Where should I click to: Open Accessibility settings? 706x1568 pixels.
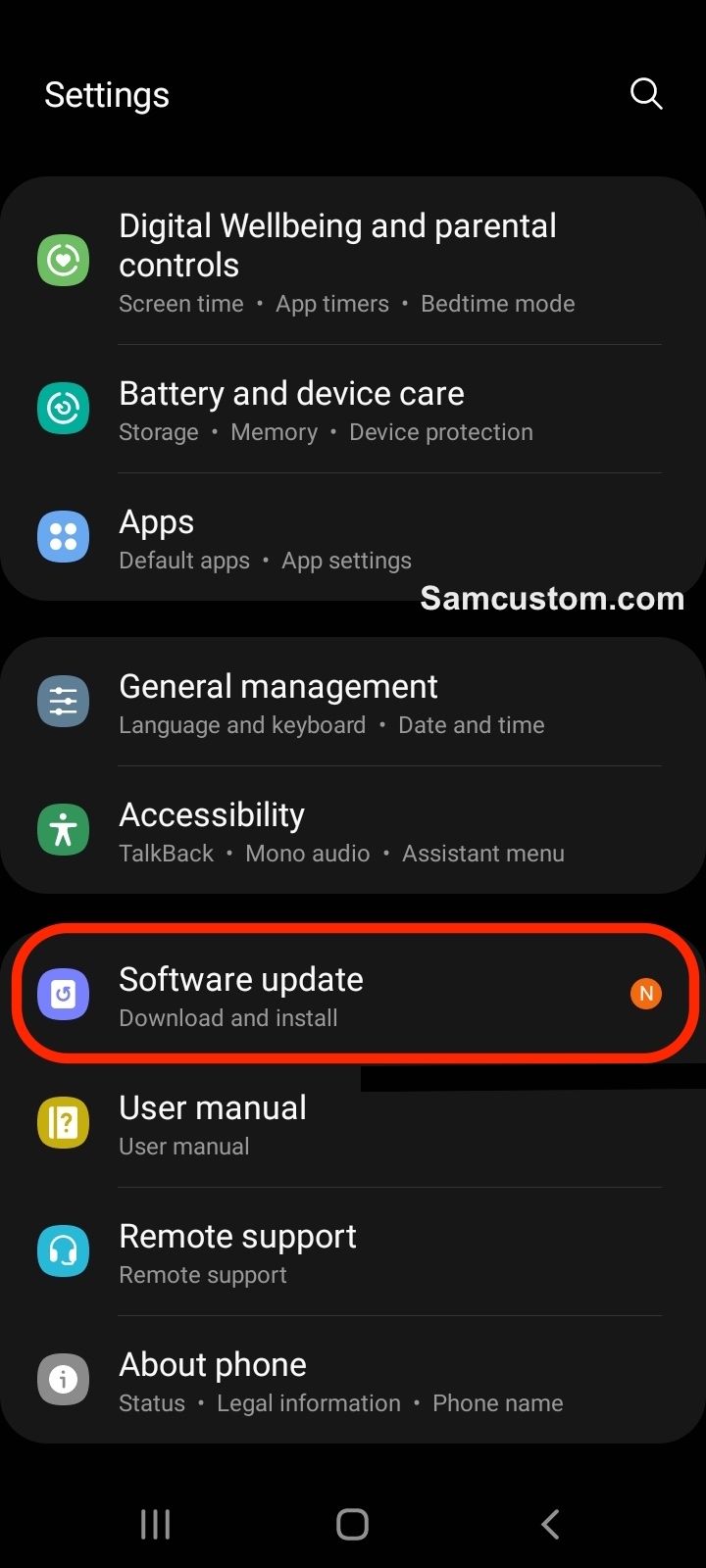coord(212,831)
